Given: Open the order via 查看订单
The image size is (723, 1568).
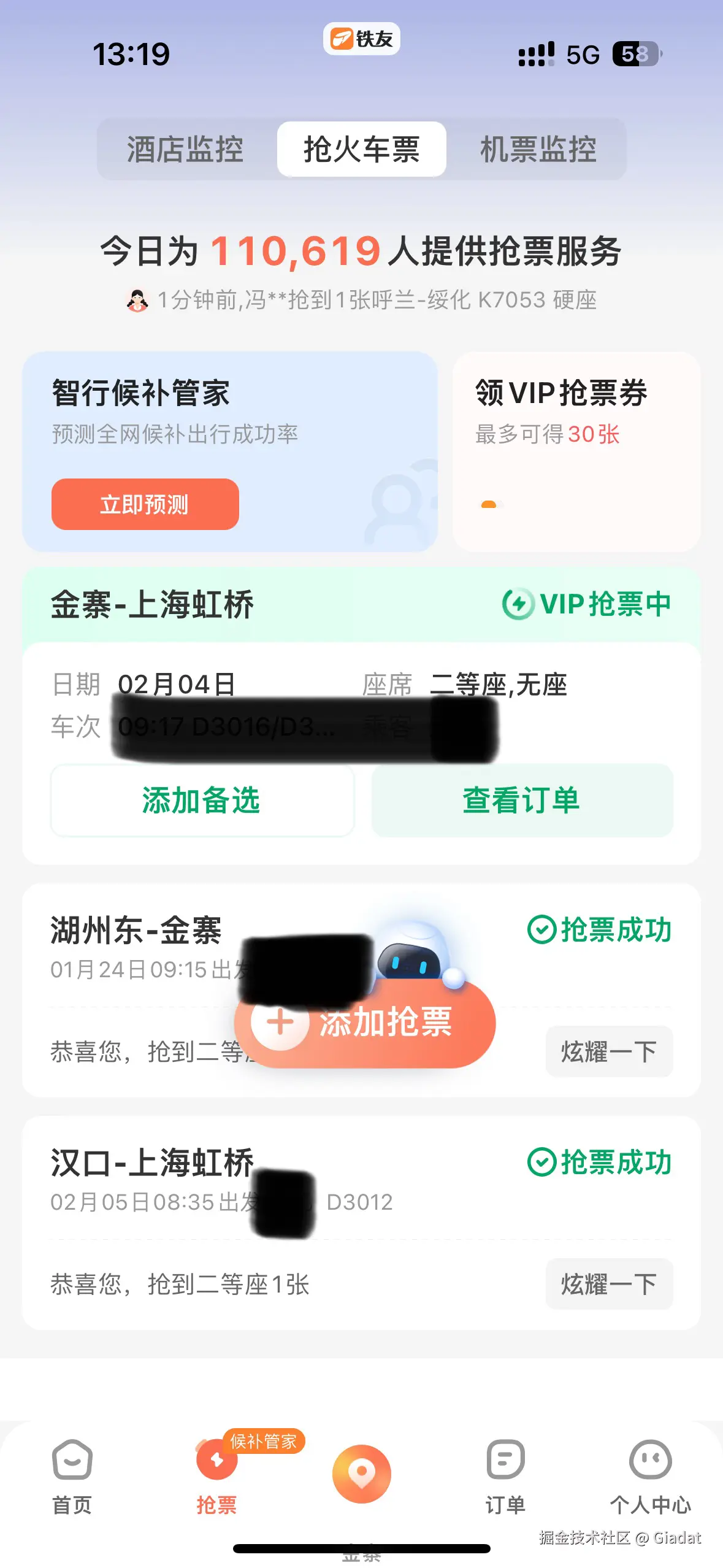Looking at the screenshot, I should (521, 799).
